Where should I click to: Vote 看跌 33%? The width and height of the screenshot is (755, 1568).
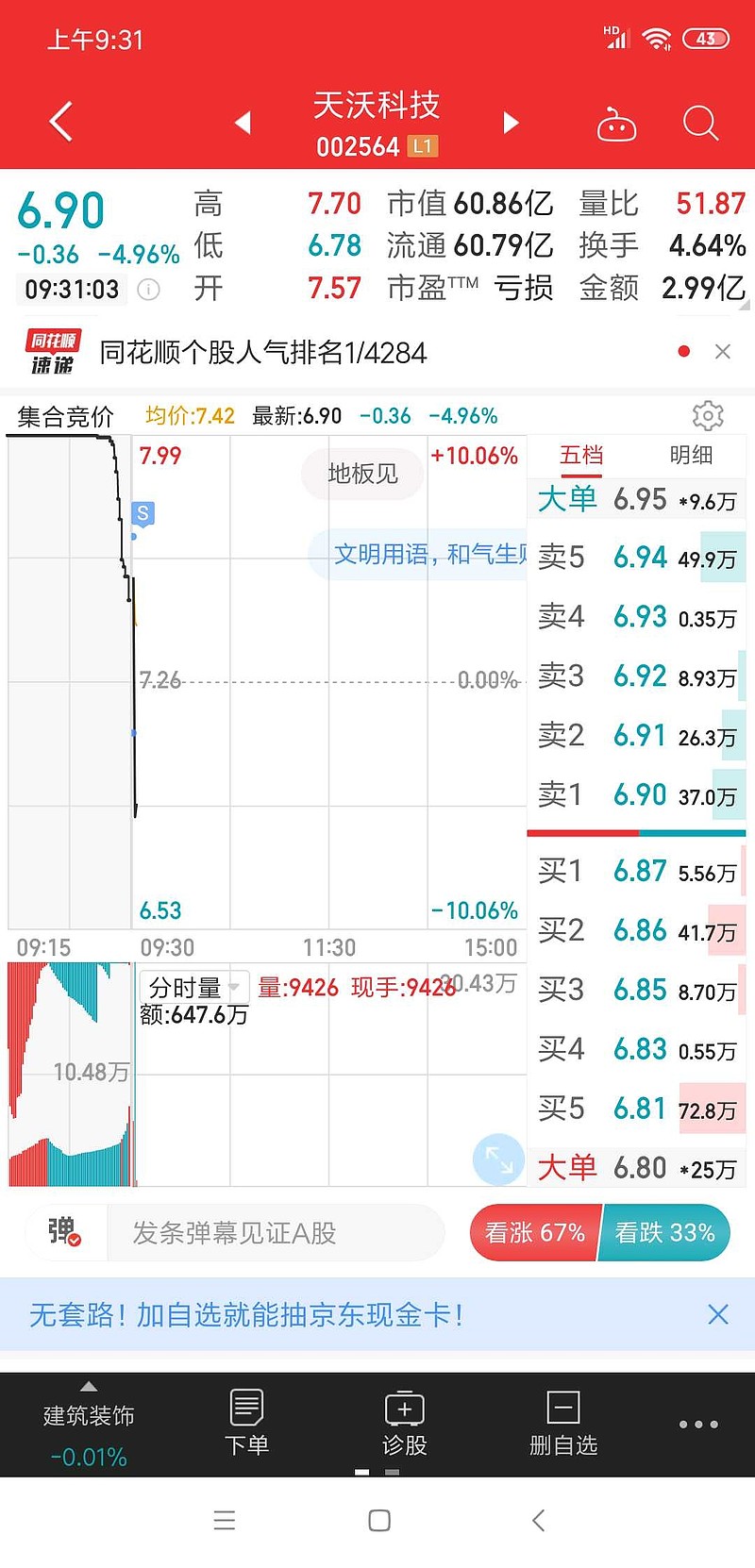click(x=665, y=1233)
